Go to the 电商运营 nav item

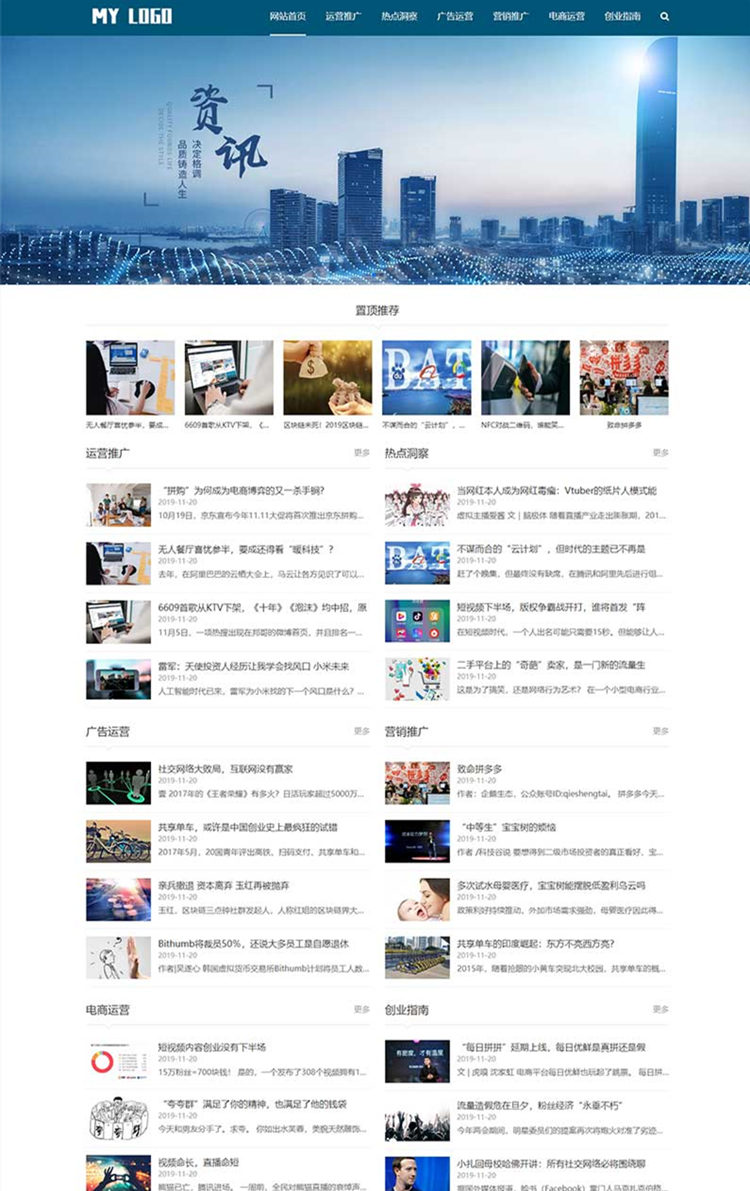pyautogui.click(x=567, y=17)
